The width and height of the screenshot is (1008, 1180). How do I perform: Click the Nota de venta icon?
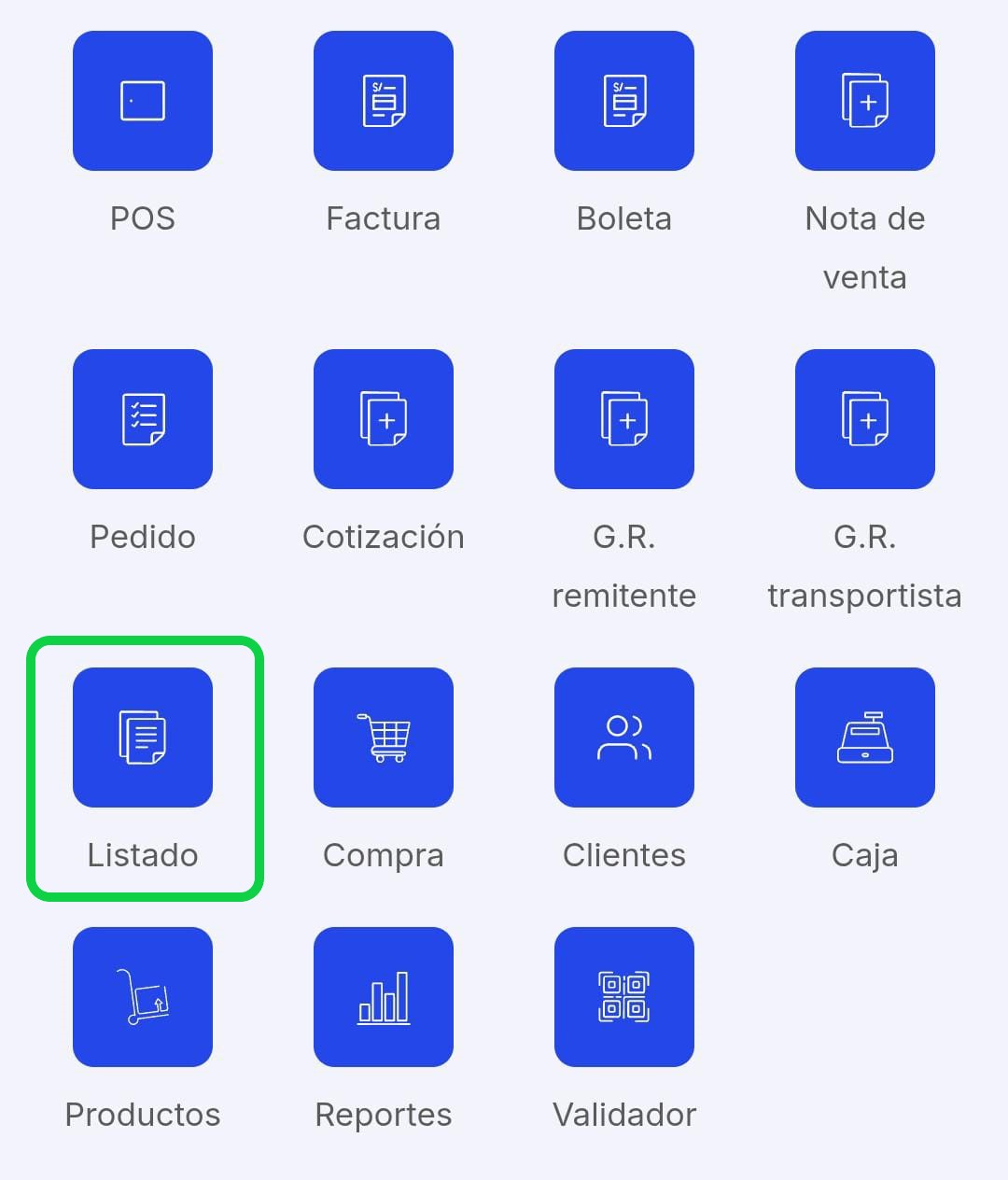[x=864, y=100]
